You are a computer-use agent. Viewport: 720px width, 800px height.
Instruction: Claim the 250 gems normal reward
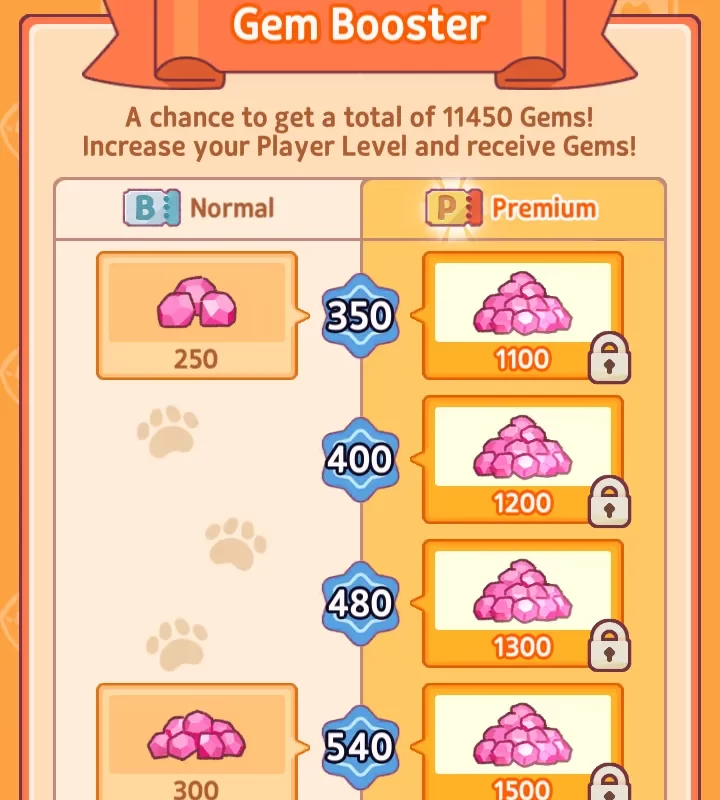197,315
